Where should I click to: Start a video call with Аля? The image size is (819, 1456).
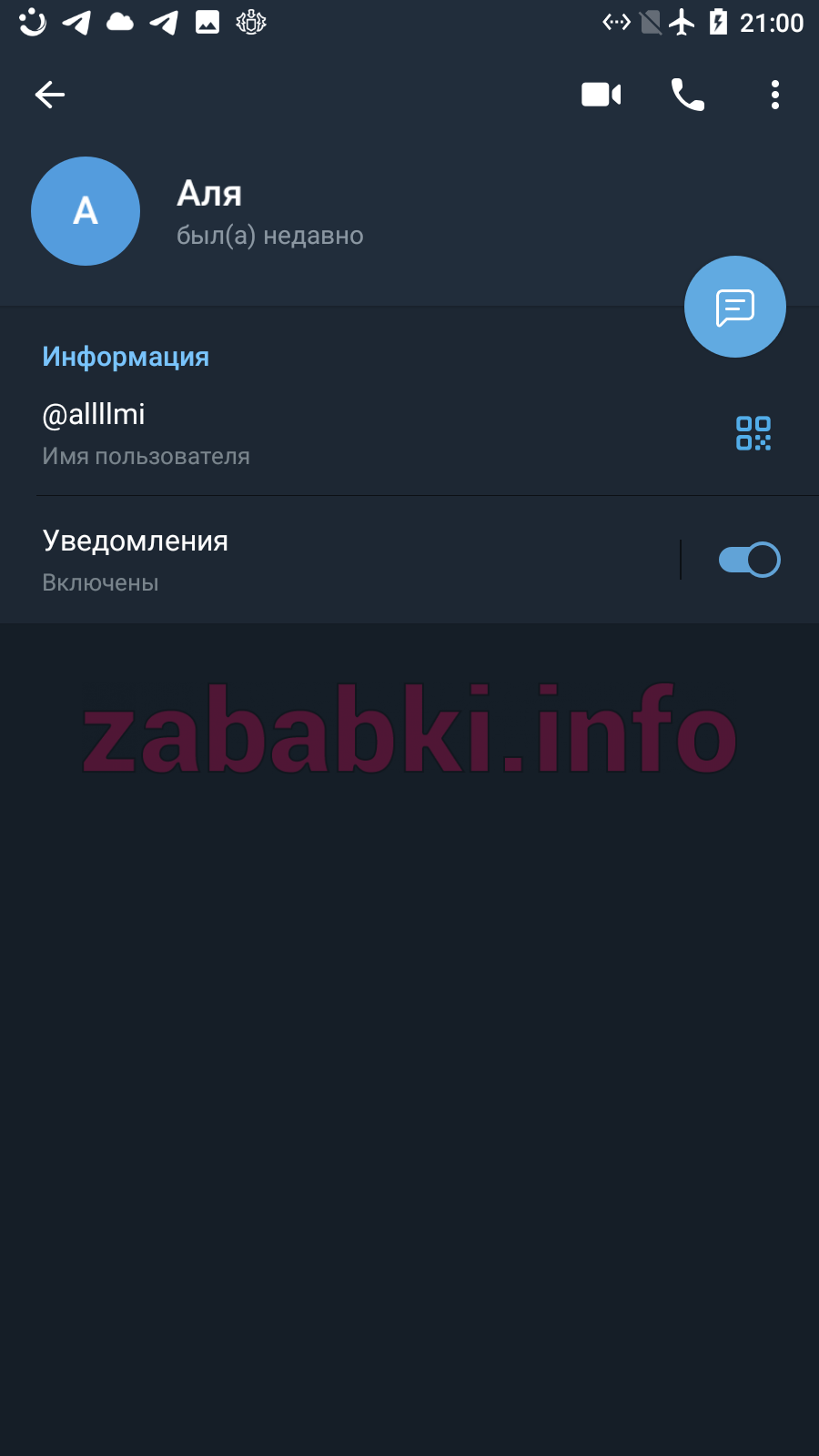[601, 95]
